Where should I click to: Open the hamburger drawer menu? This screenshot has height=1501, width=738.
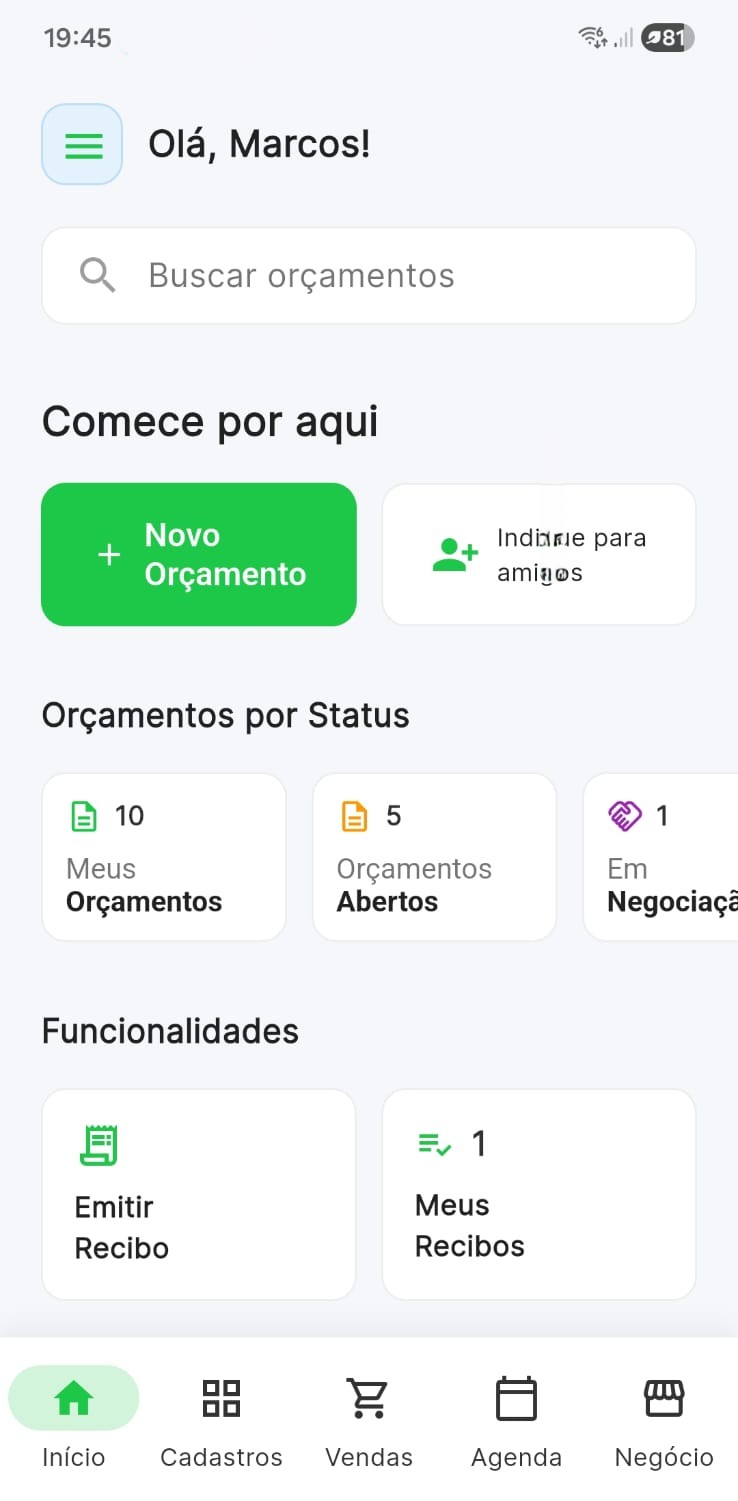[82, 145]
